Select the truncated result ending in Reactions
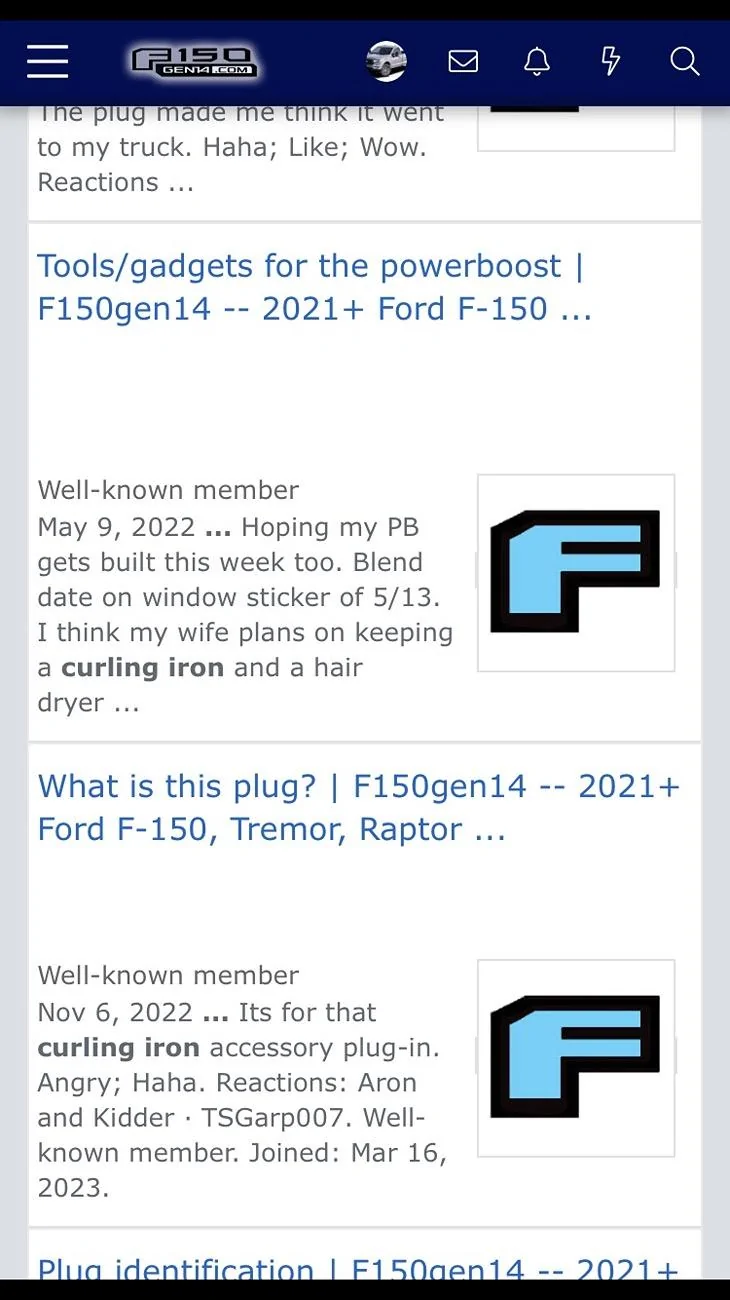This screenshot has width=730, height=1300. tap(240, 147)
